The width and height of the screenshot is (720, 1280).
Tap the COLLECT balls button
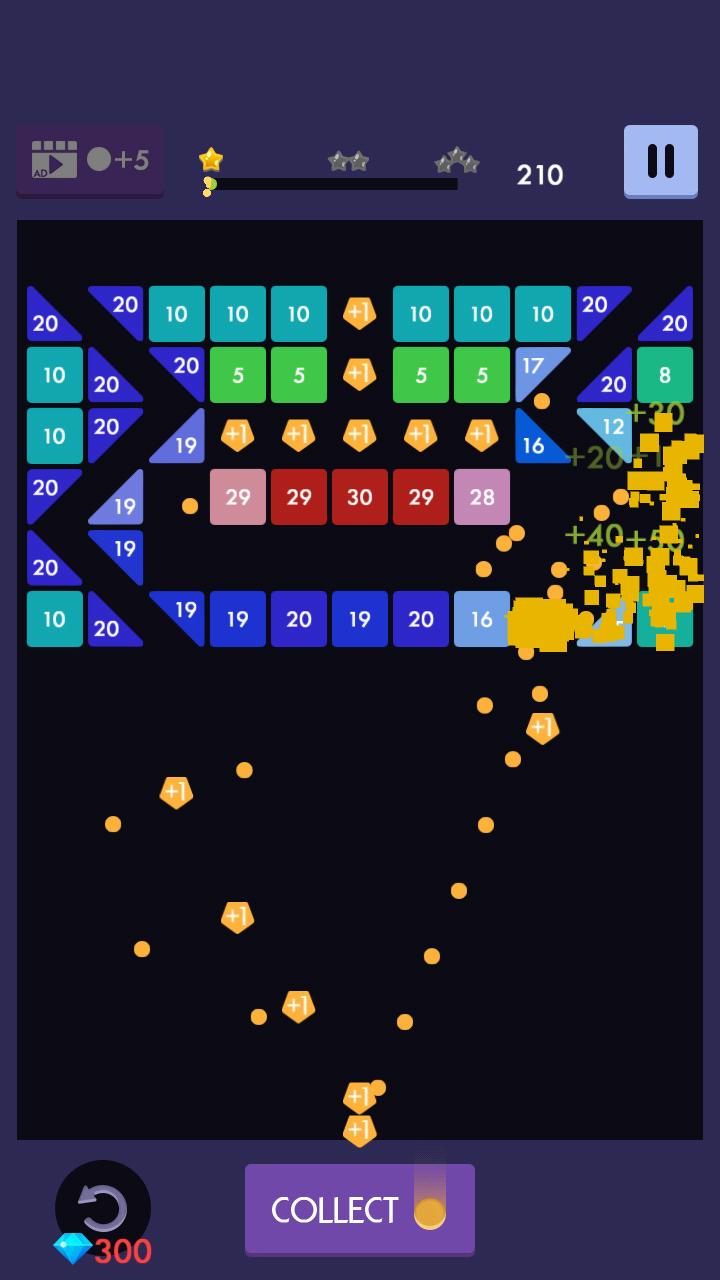(359, 1208)
